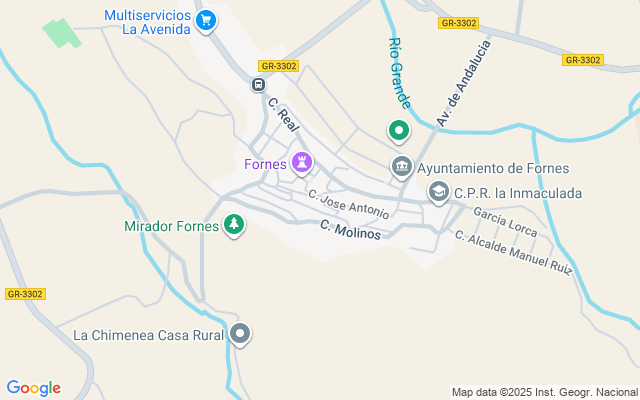Tap the La Chimenea Casa Rural lodging pin
This screenshot has height=400, width=640.
click(x=240, y=333)
